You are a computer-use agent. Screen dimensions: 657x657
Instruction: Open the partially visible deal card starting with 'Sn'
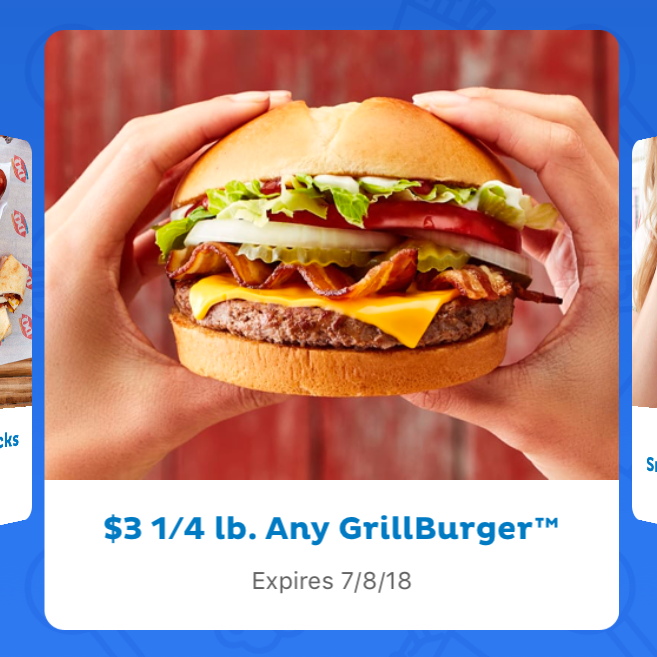pyautogui.click(x=645, y=330)
